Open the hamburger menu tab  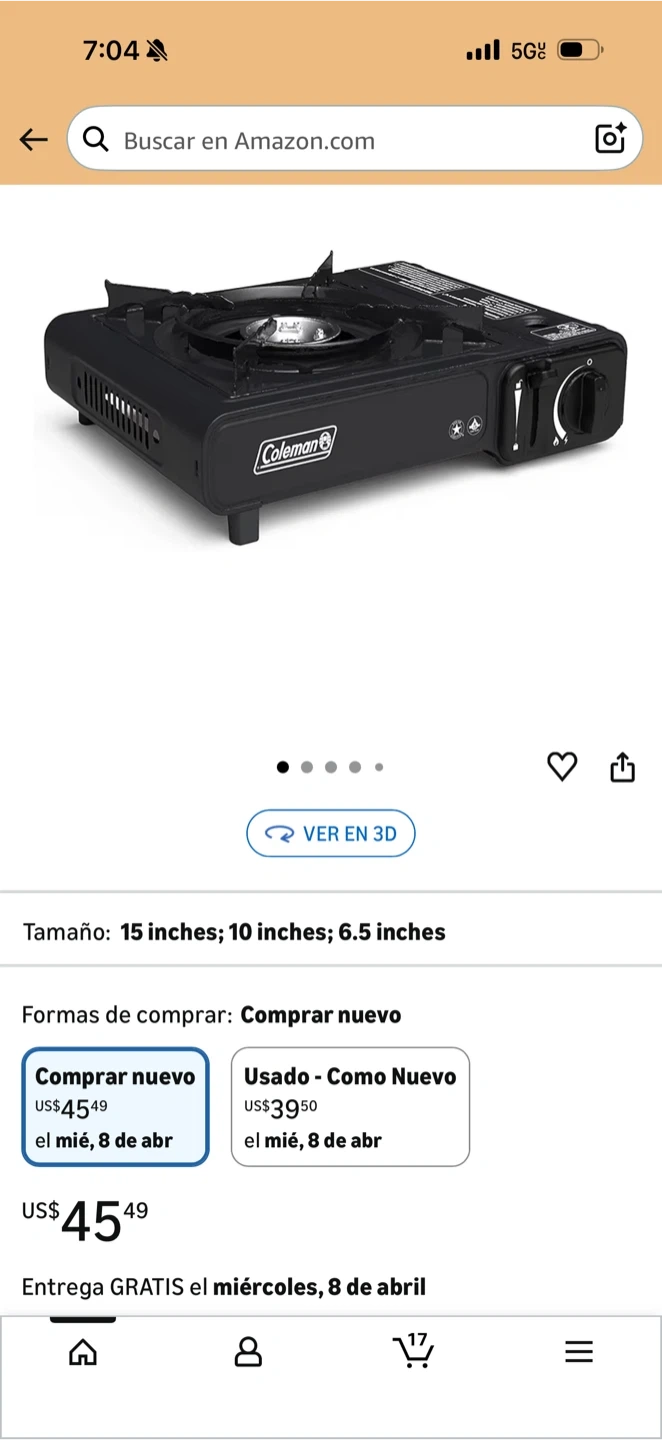pos(579,1352)
